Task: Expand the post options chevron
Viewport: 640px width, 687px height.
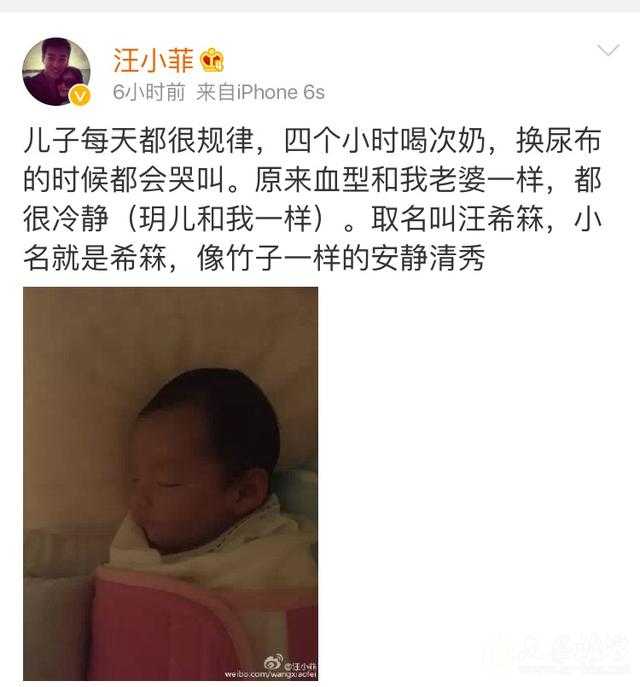Action: point(607,50)
